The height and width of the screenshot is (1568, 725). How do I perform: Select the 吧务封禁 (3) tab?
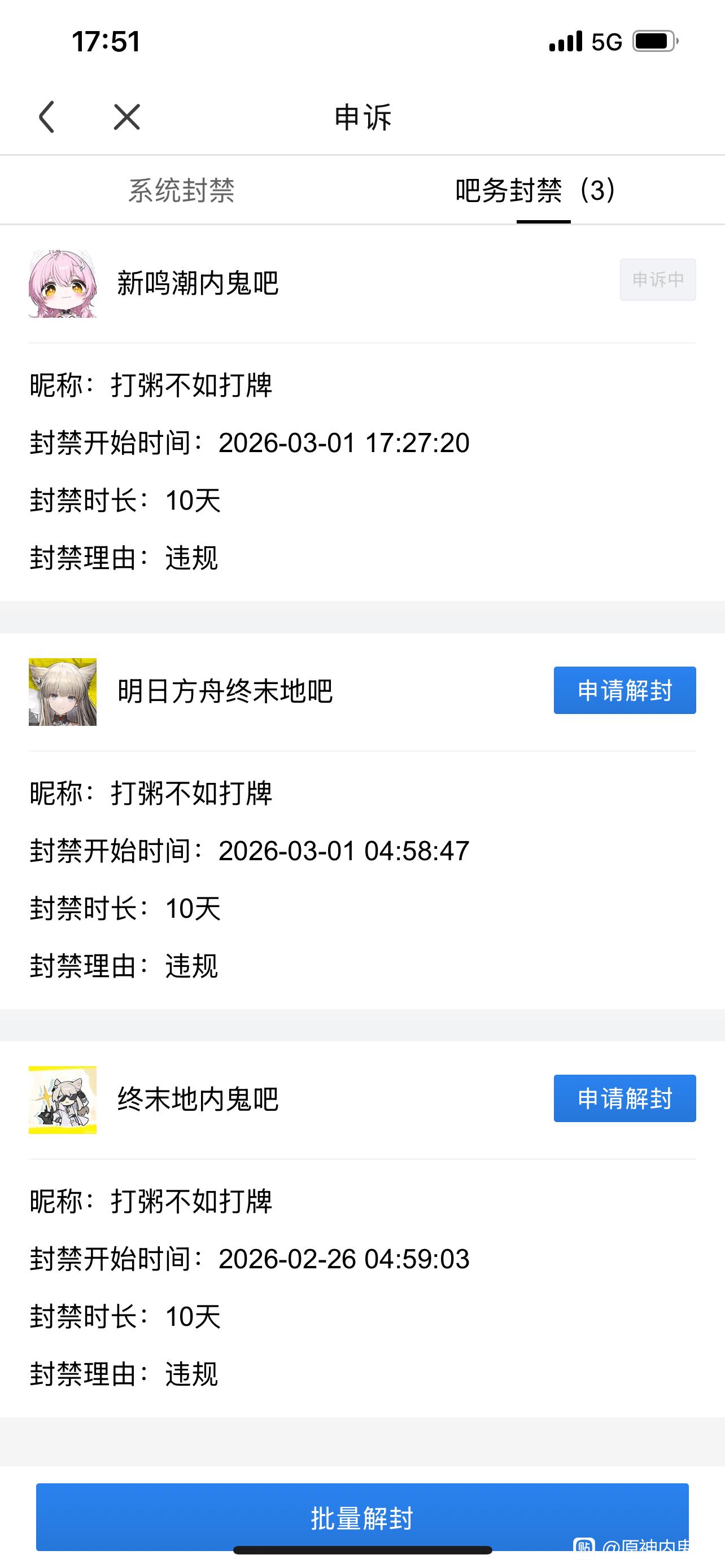point(536,191)
